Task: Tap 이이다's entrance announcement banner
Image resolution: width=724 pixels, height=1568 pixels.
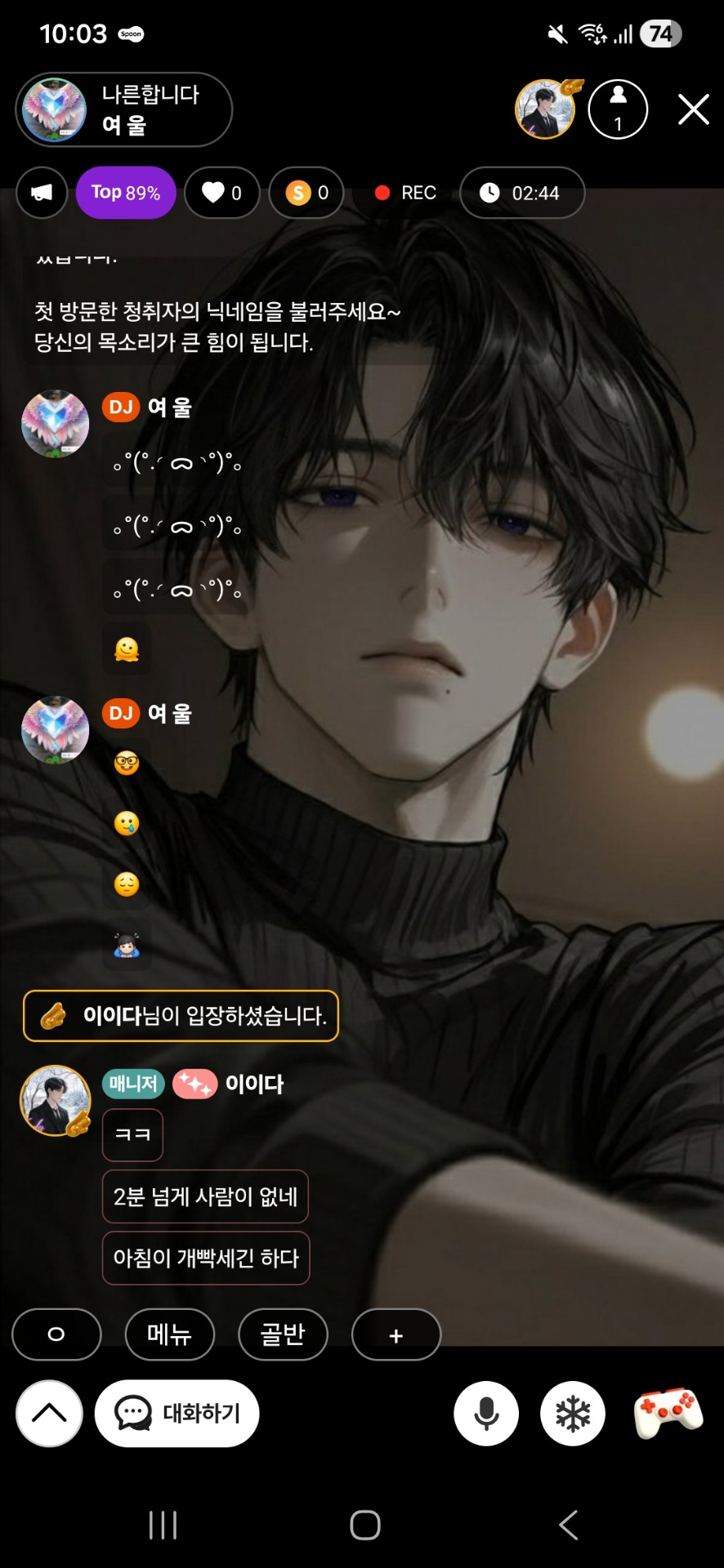Action: click(x=181, y=1016)
